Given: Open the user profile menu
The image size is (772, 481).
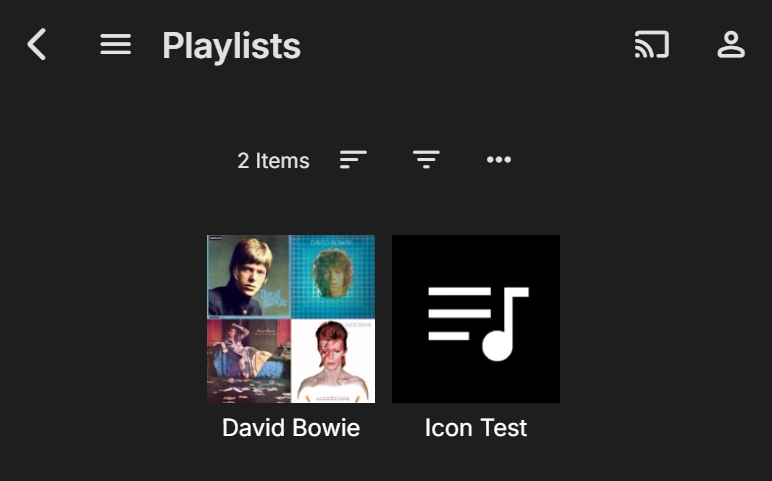Looking at the screenshot, I should [731, 45].
